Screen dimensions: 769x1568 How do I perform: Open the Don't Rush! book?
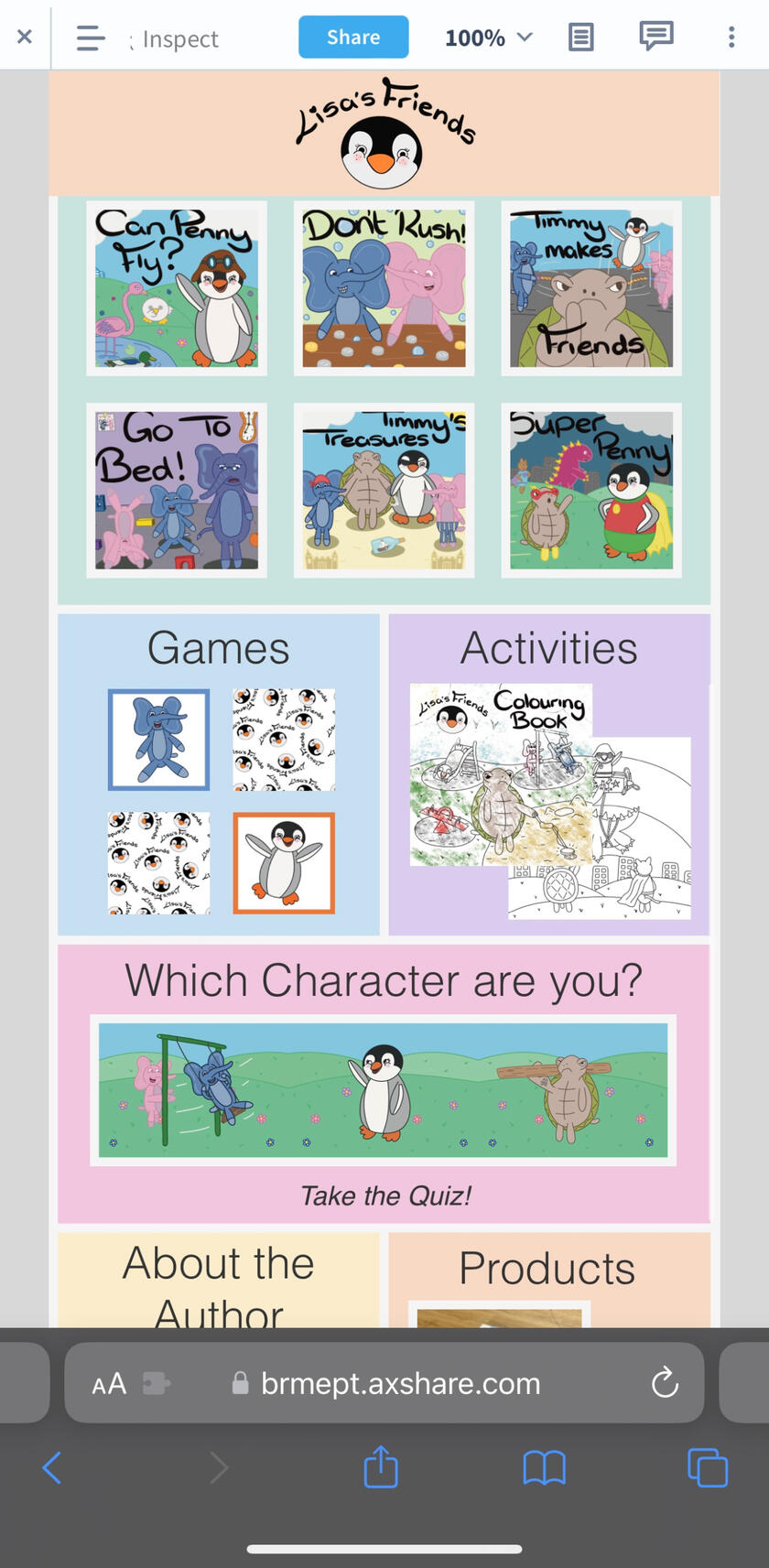384,288
